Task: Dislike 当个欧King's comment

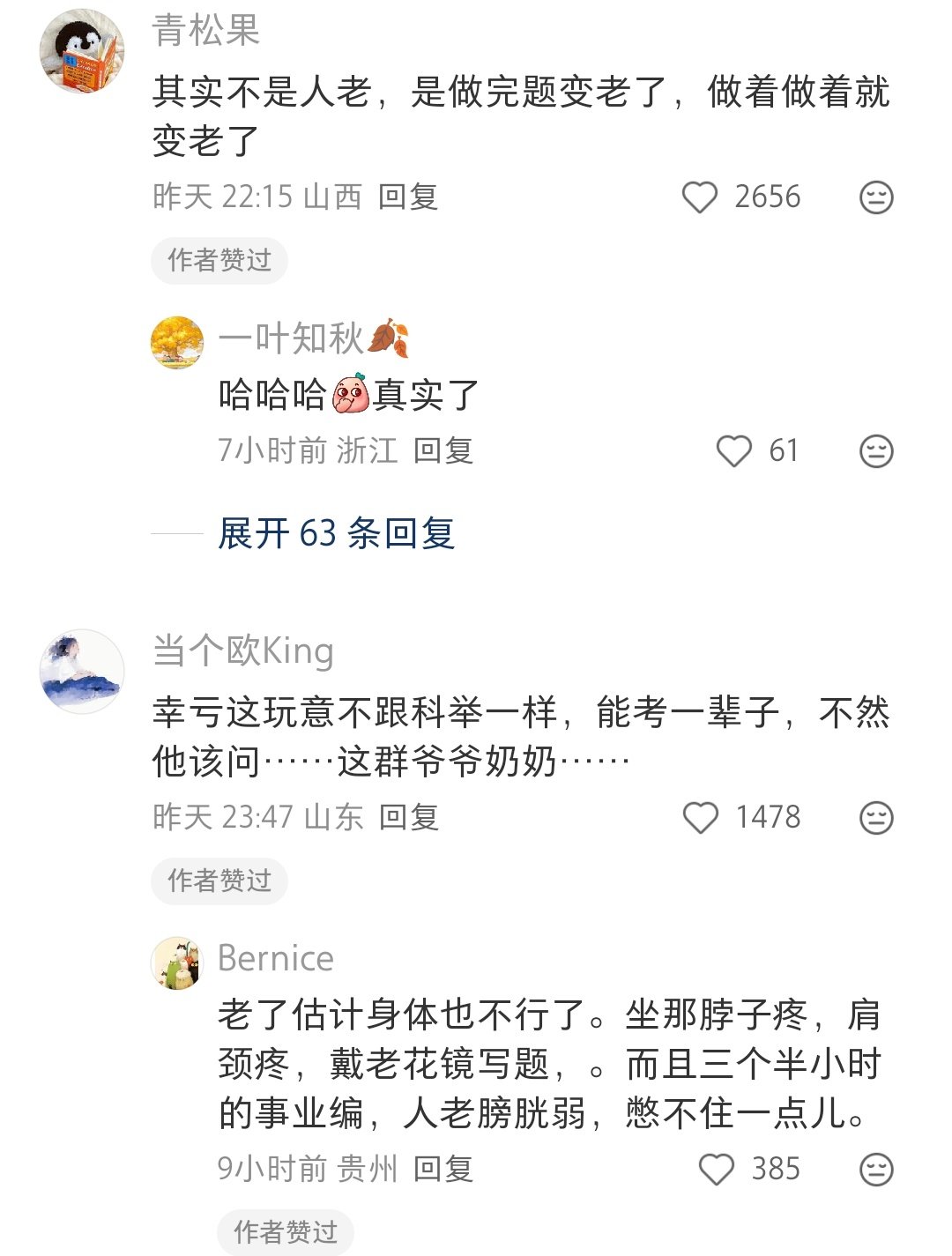Action: [875, 817]
